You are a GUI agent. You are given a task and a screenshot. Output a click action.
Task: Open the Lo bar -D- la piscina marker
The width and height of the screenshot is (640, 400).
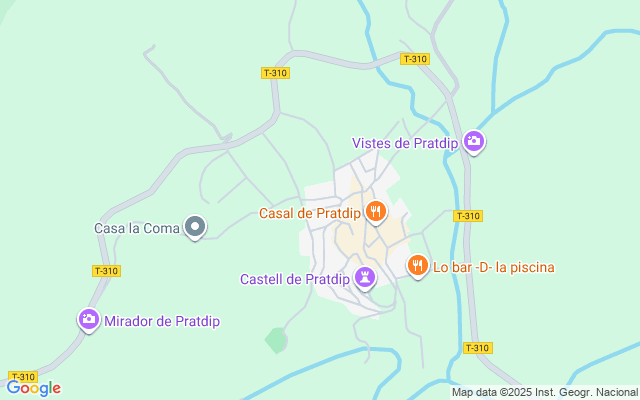(417, 266)
